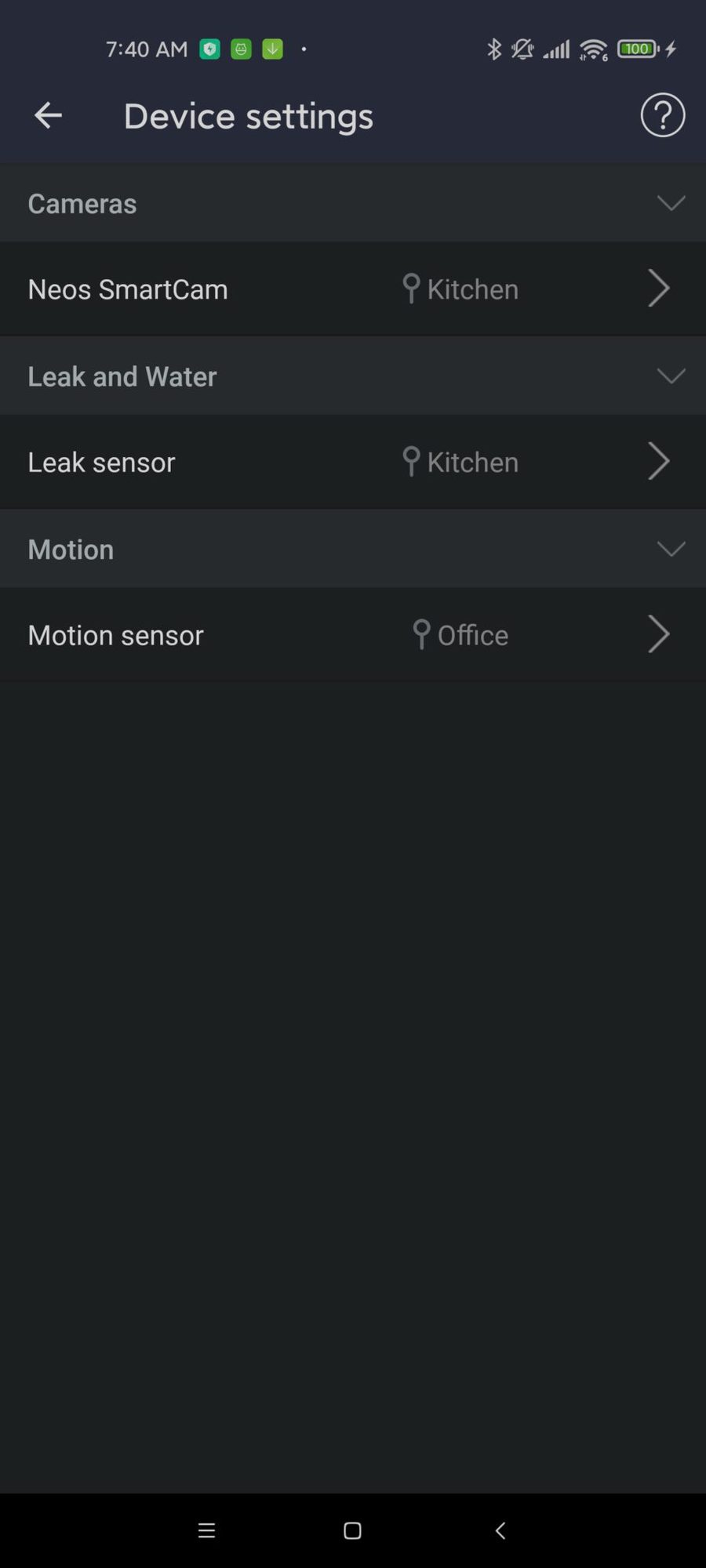706x1568 pixels.
Task: Tap the battery indicator in status bar
Action: coord(636,49)
